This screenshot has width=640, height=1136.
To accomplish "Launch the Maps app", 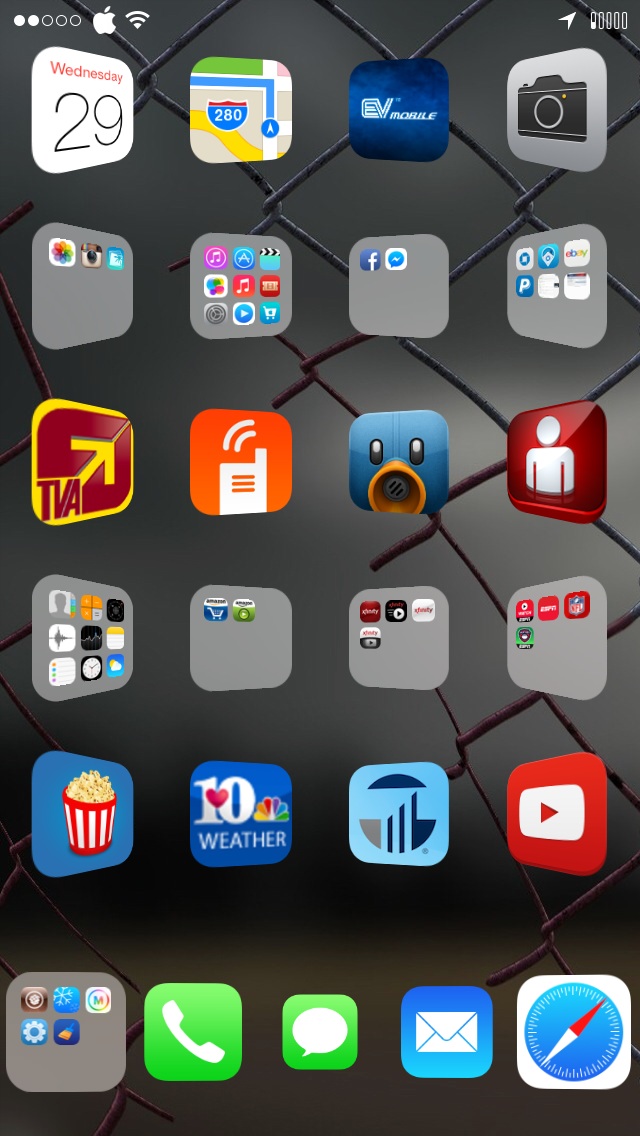I will [241, 109].
